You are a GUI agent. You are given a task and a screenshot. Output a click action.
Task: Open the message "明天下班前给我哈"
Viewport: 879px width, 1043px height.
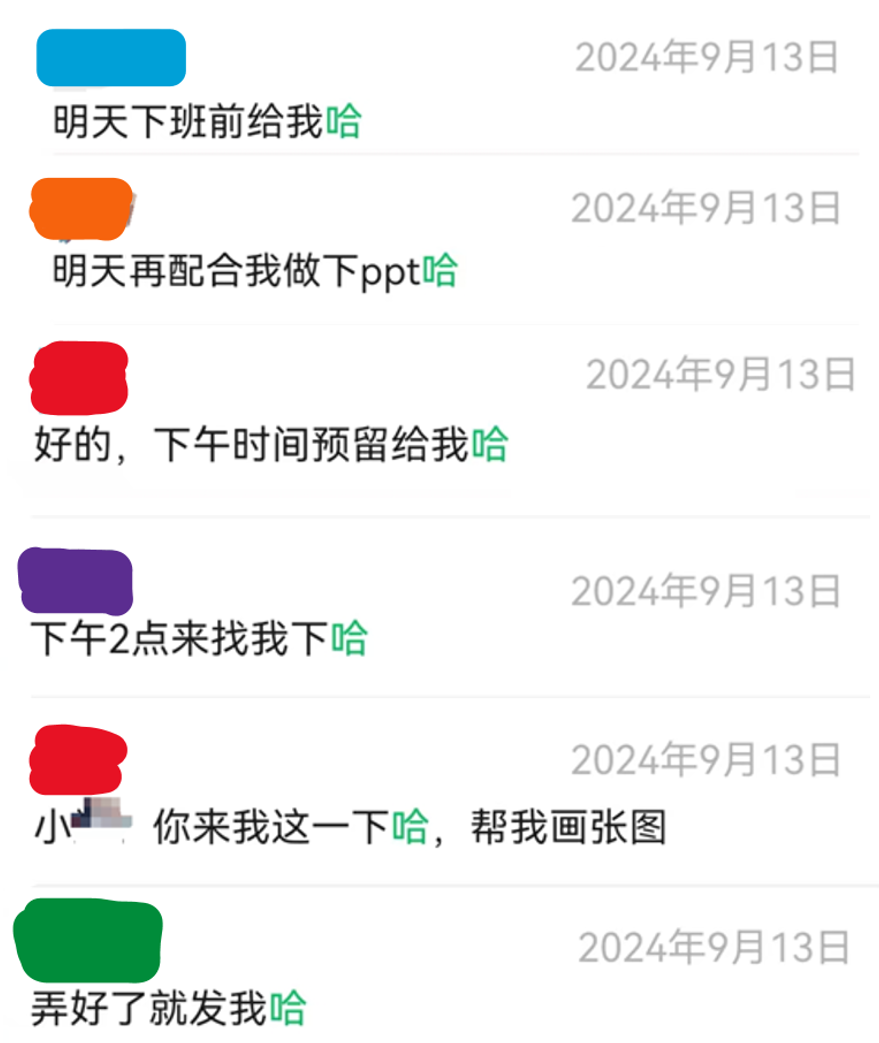(x=208, y=122)
